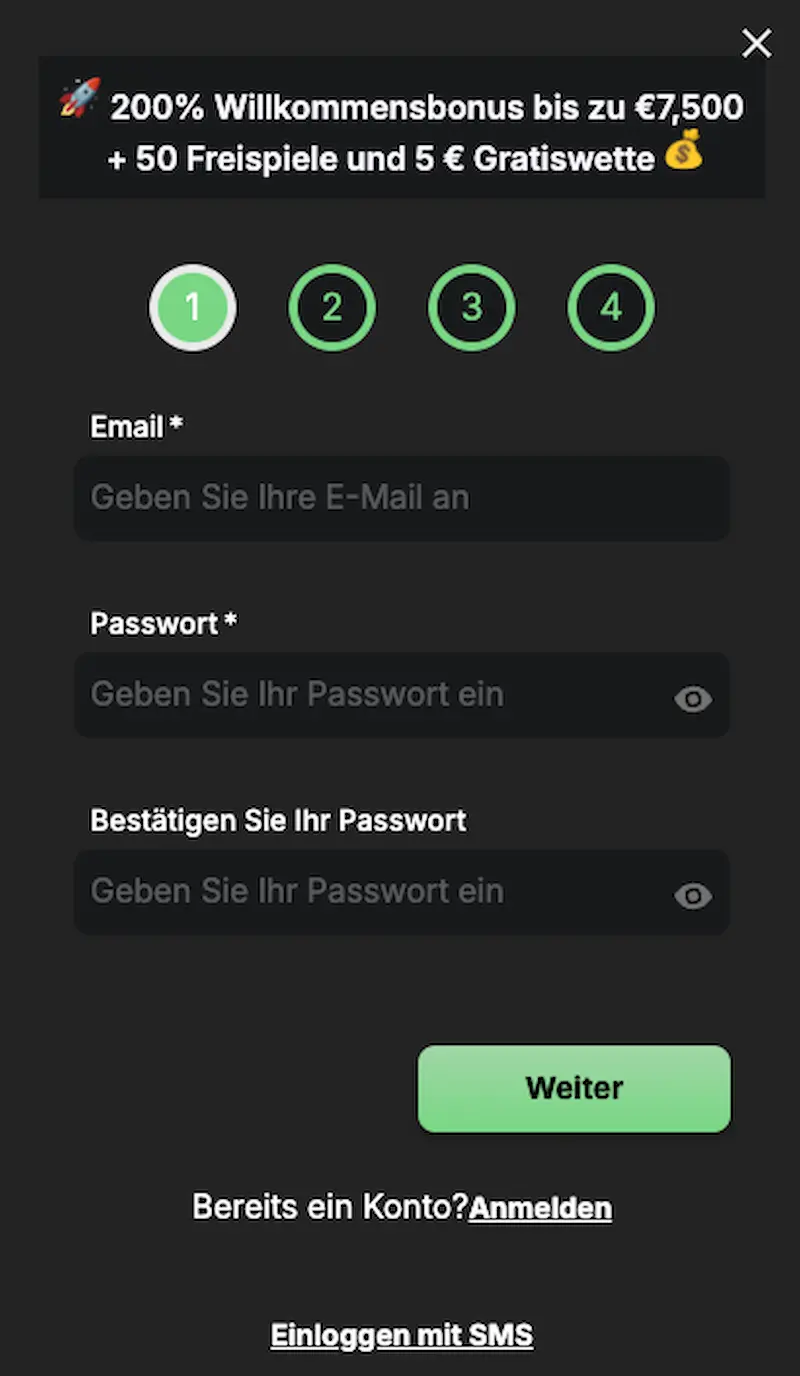Click the Email required-field label

coord(135,426)
